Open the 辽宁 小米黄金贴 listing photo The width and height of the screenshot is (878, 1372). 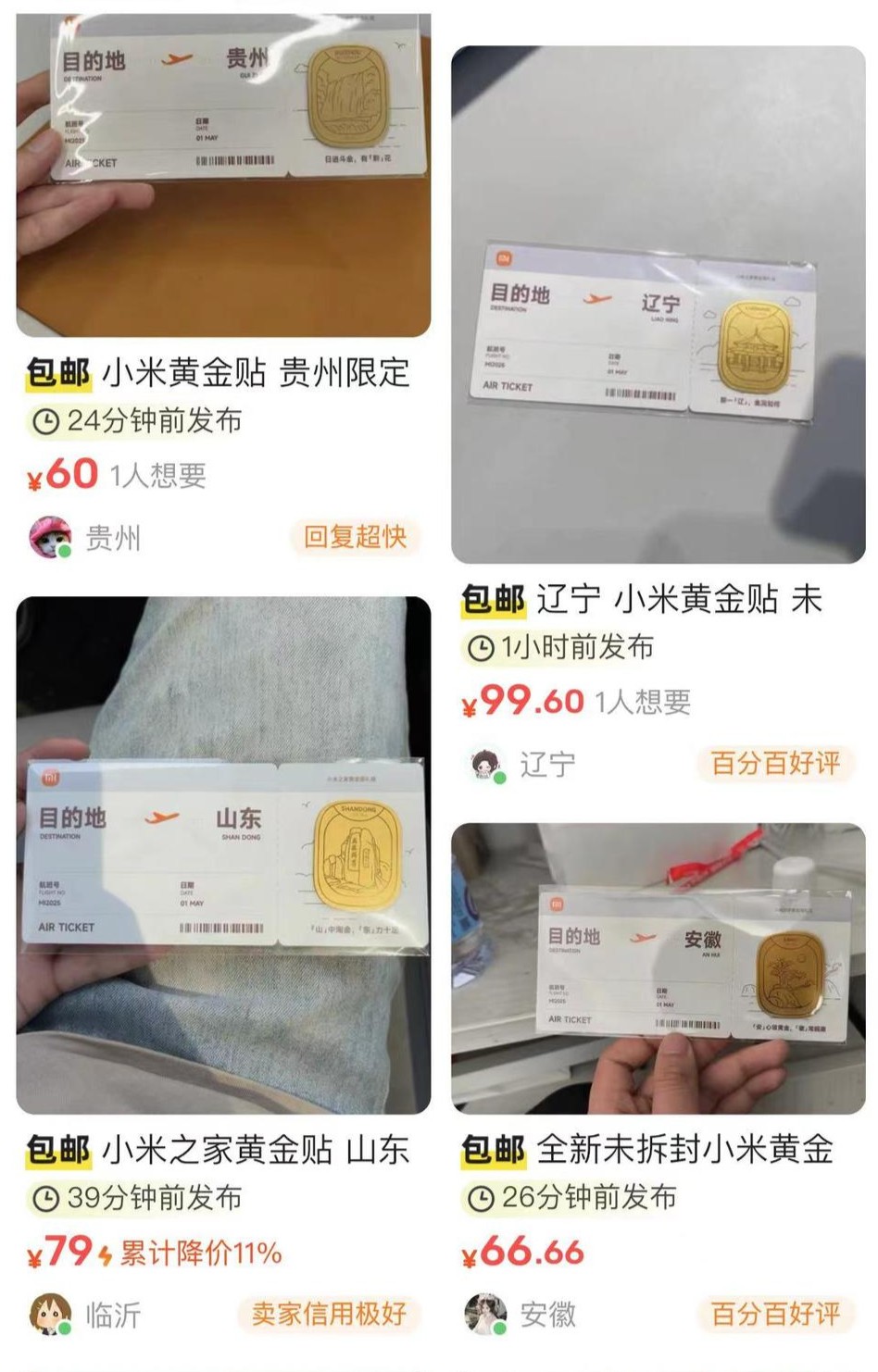[x=658, y=306]
